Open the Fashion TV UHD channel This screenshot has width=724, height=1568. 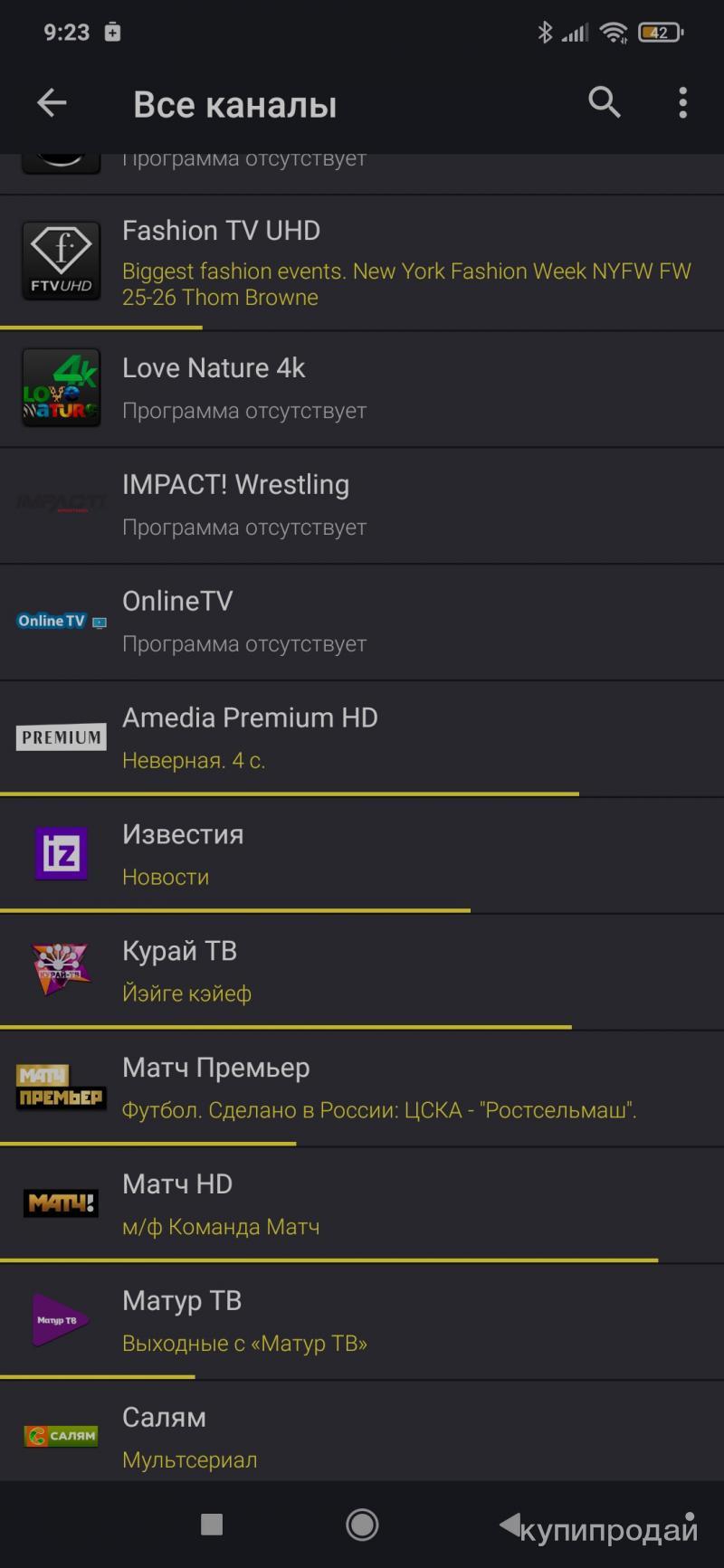(362, 262)
